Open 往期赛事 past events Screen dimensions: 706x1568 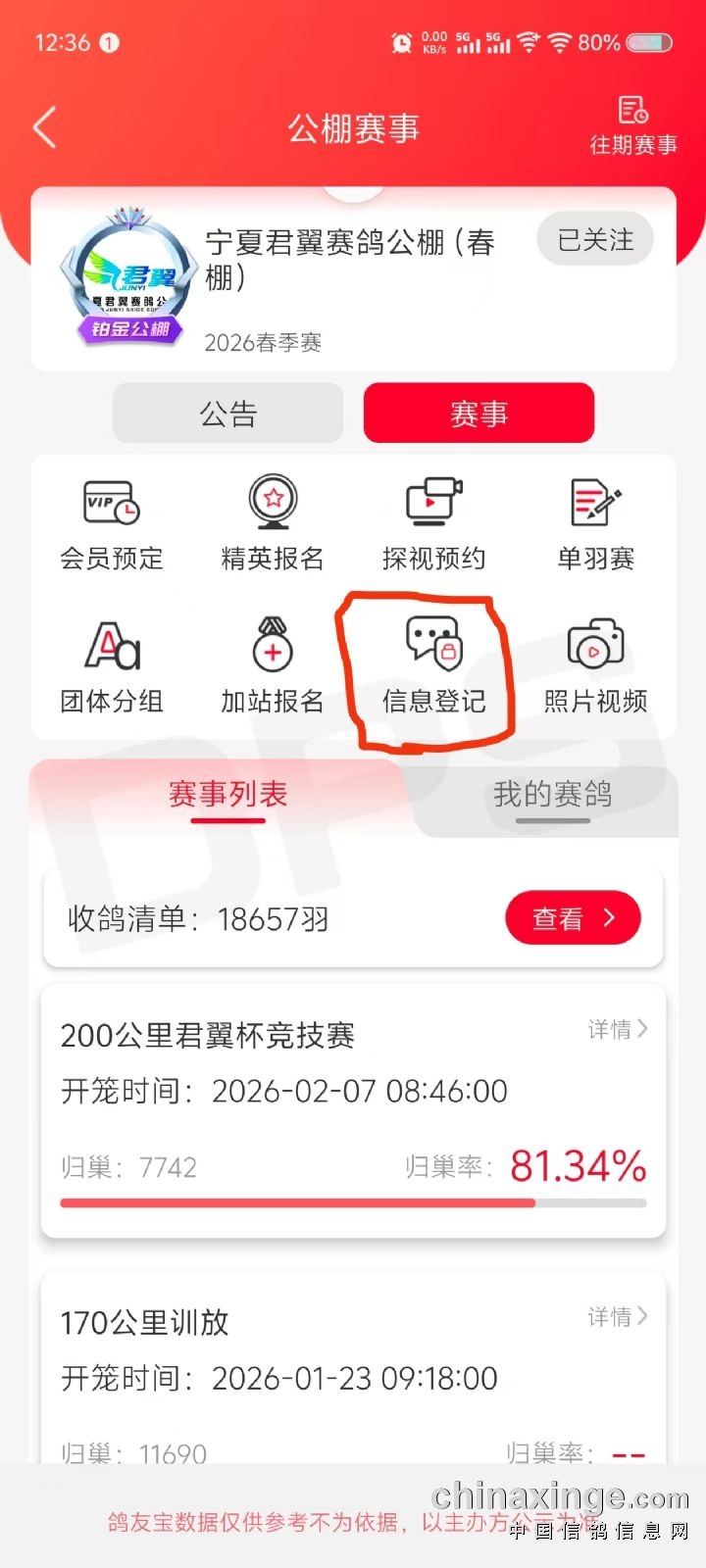[x=632, y=125]
